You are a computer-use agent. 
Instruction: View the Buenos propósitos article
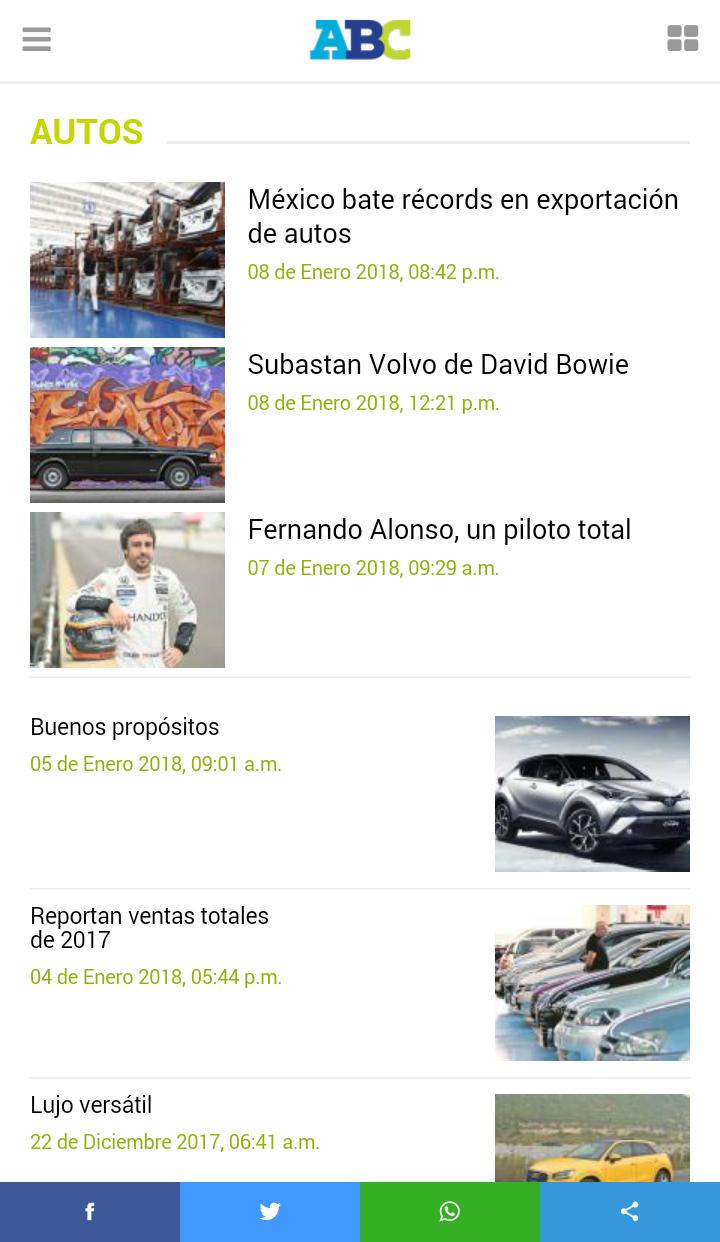click(x=125, y=727)
